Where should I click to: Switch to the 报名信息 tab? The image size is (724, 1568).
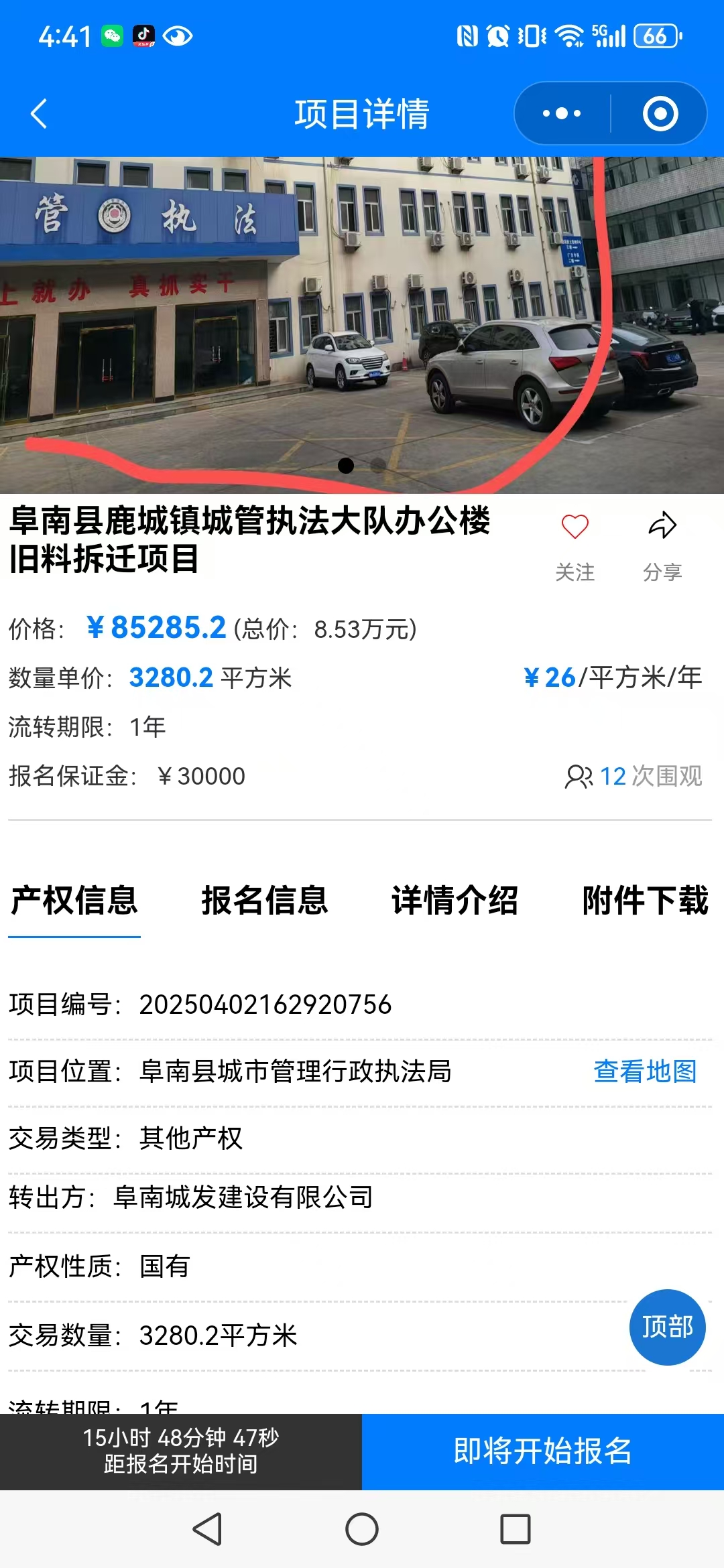[265, 900]
